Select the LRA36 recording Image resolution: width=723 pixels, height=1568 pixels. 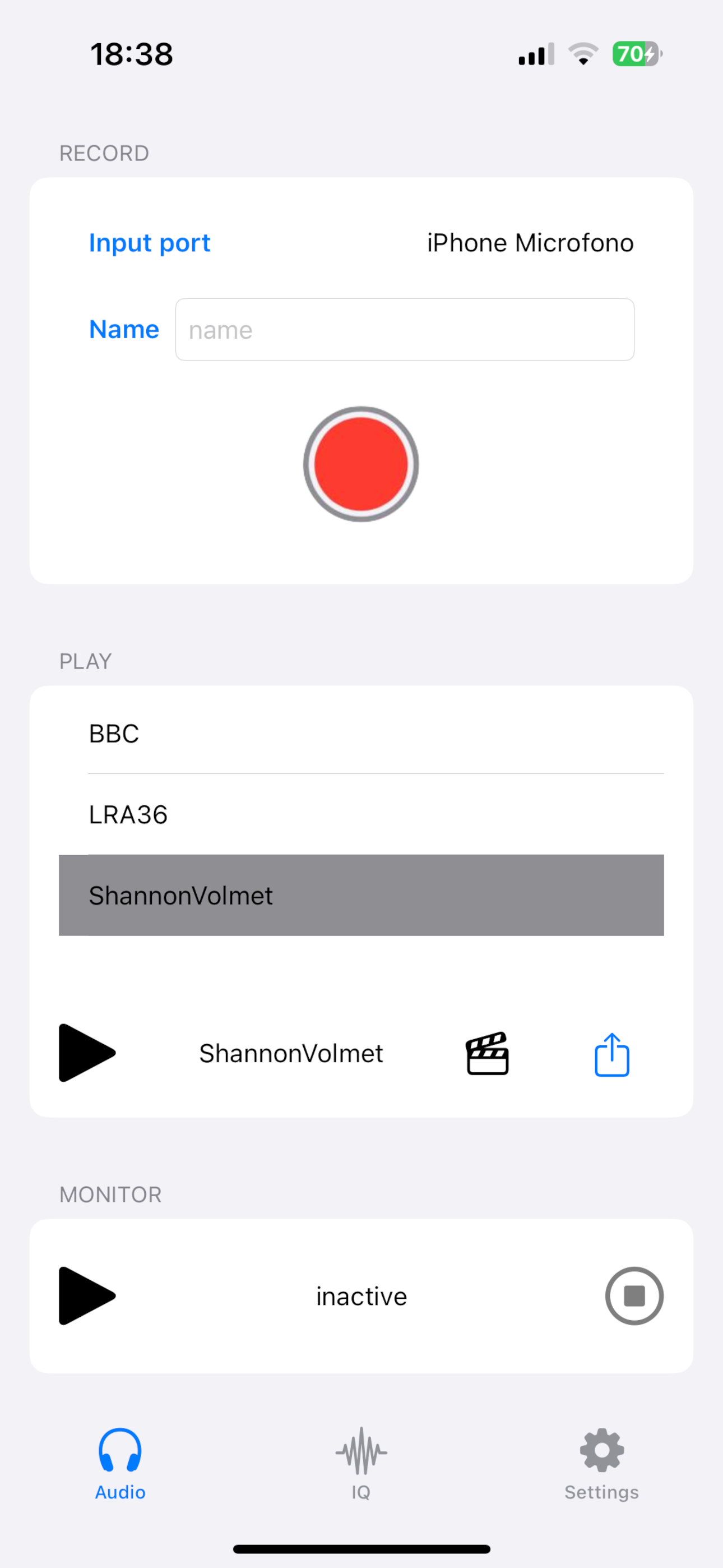coord(128,814)
